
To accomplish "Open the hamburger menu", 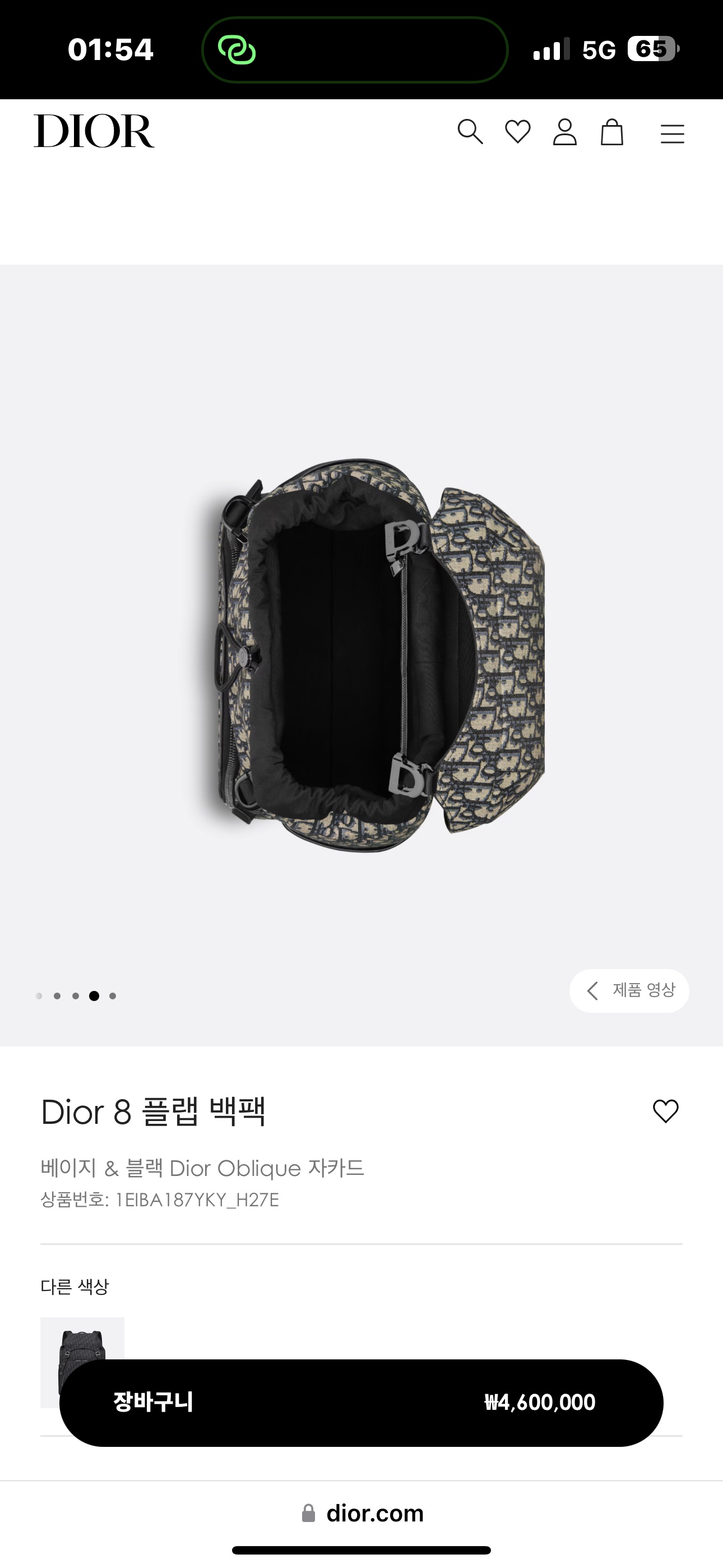I will coord(673,133).
